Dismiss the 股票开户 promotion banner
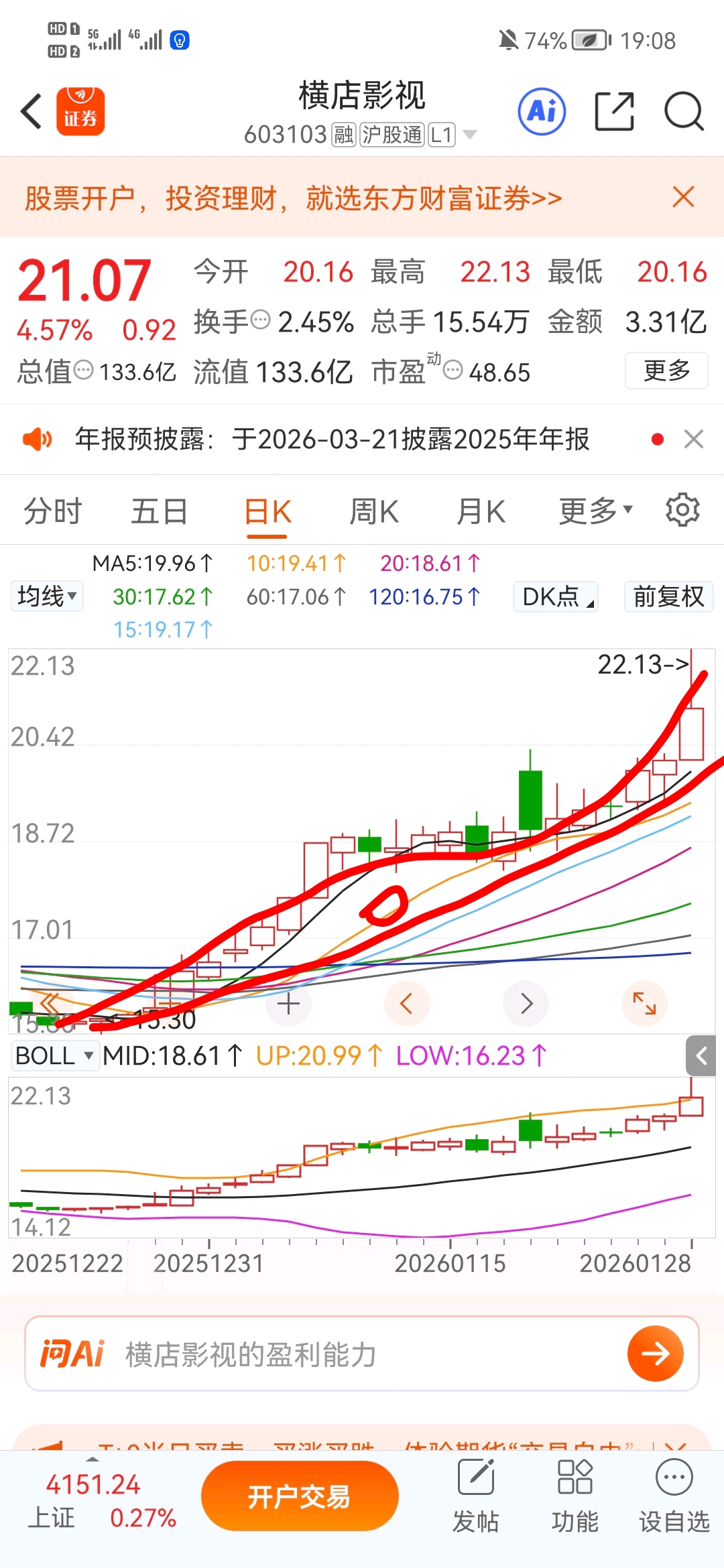 pos(683,197)
